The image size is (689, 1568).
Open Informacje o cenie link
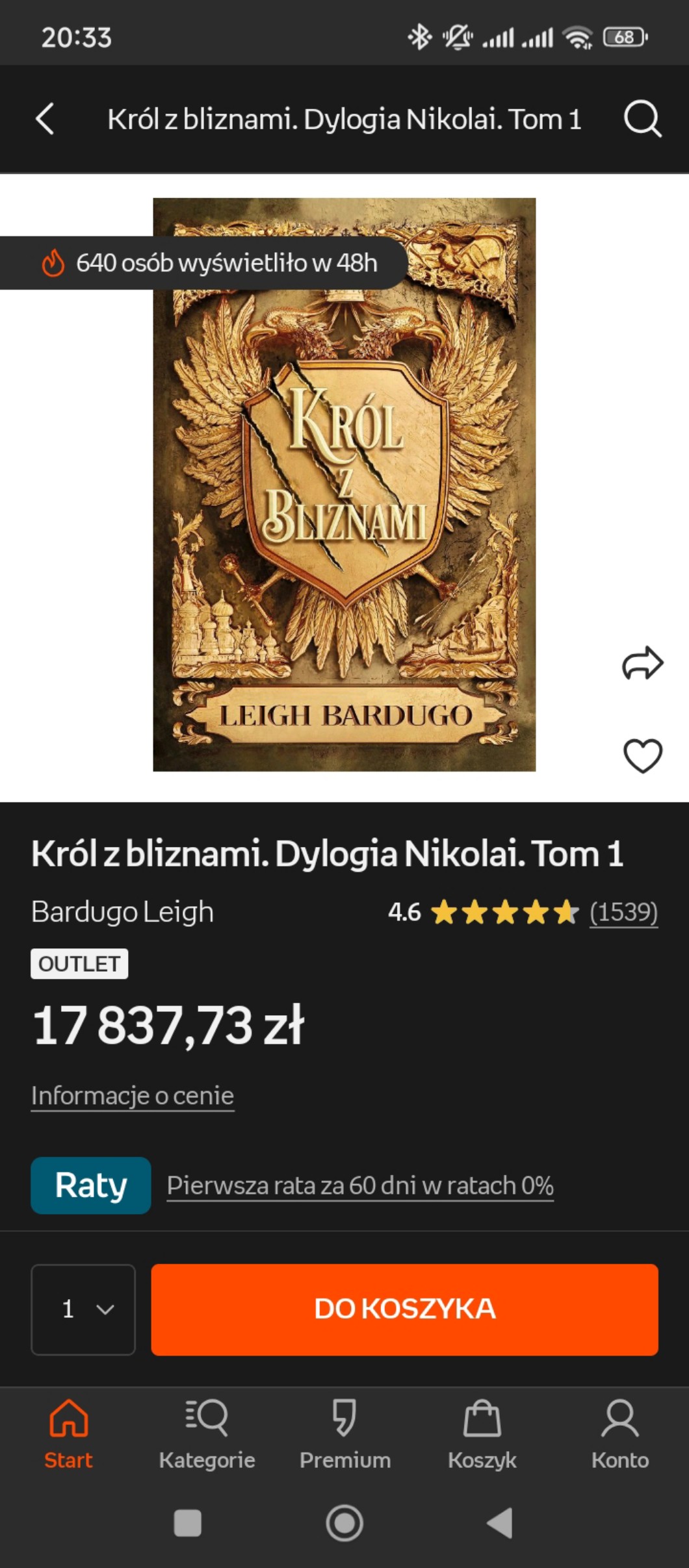[x=133, y=1096]
